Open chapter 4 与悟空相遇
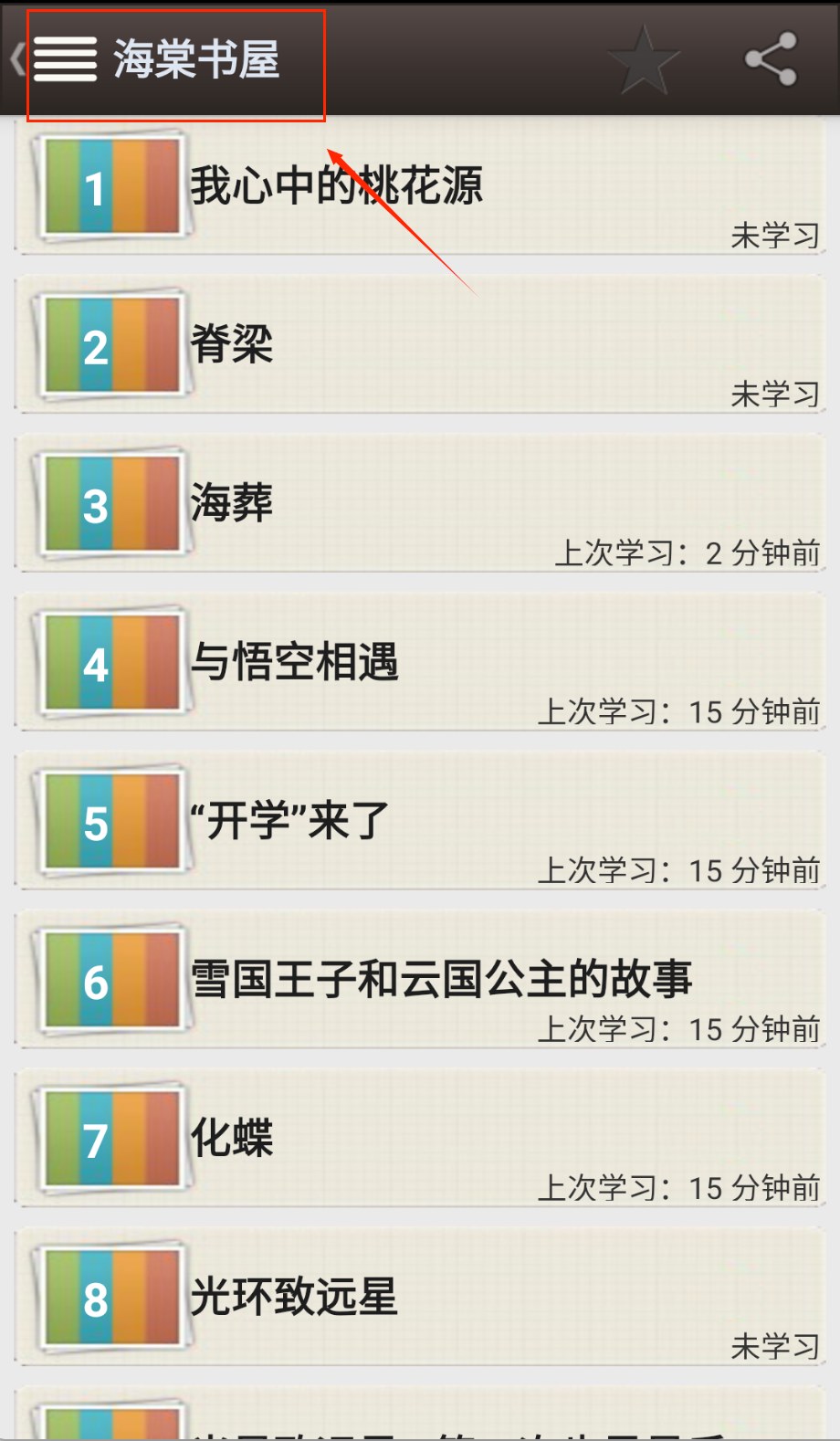 point(420,660)
